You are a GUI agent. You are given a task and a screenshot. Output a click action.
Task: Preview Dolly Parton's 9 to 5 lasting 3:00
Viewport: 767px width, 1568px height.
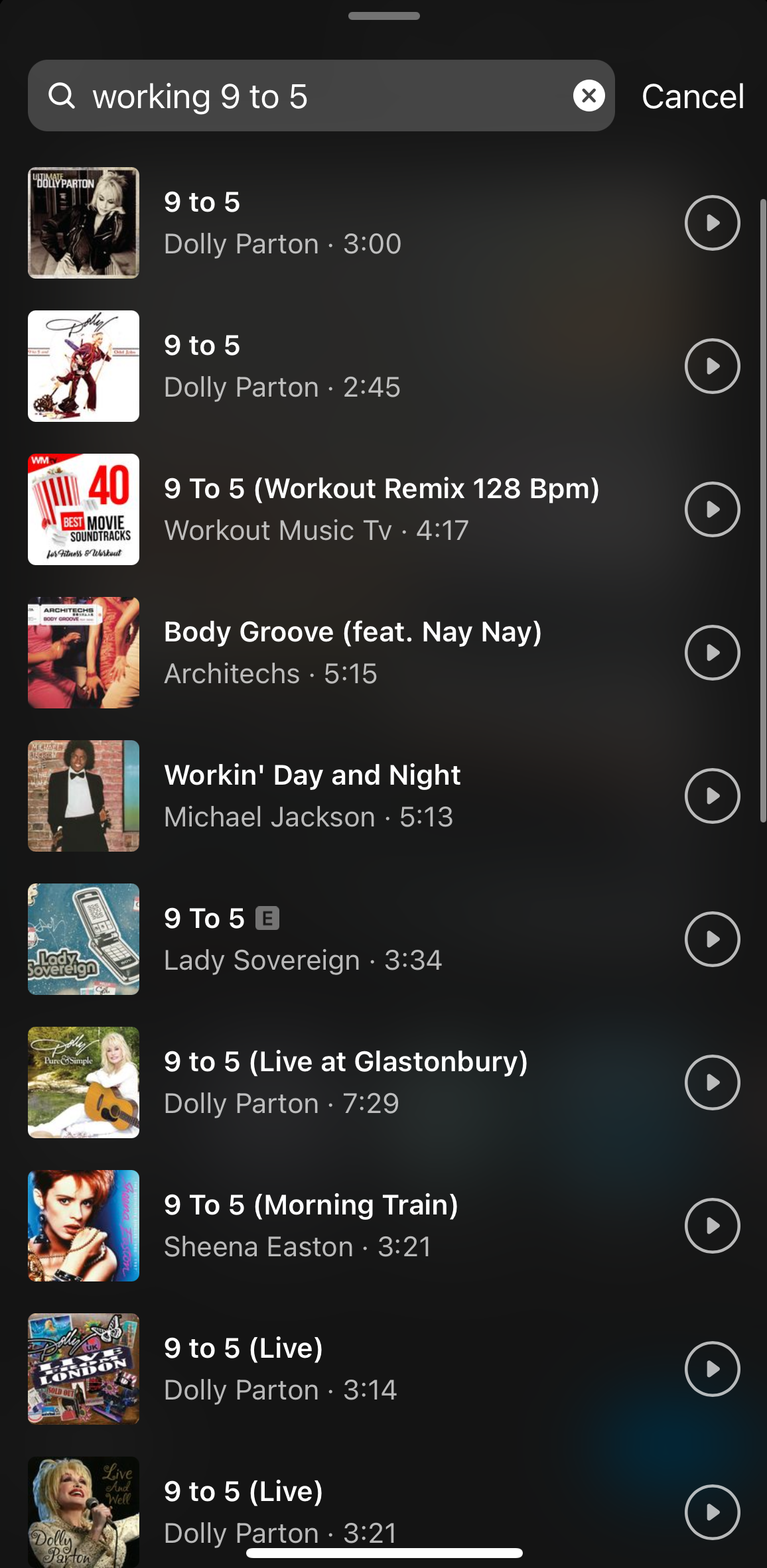click(x=712, y=223)
